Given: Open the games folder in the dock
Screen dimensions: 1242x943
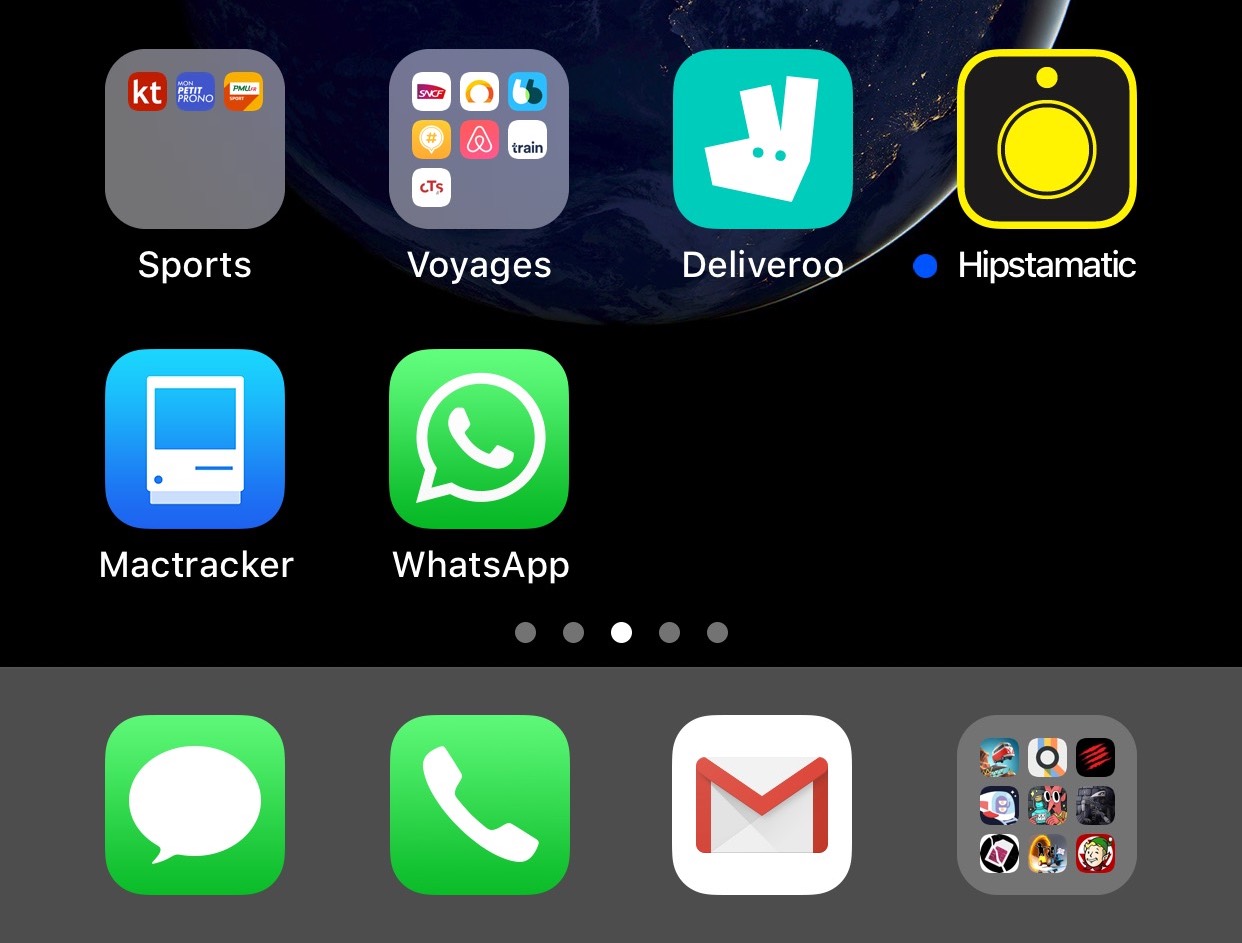Looking at the screenshot, I should point(1047,805).
